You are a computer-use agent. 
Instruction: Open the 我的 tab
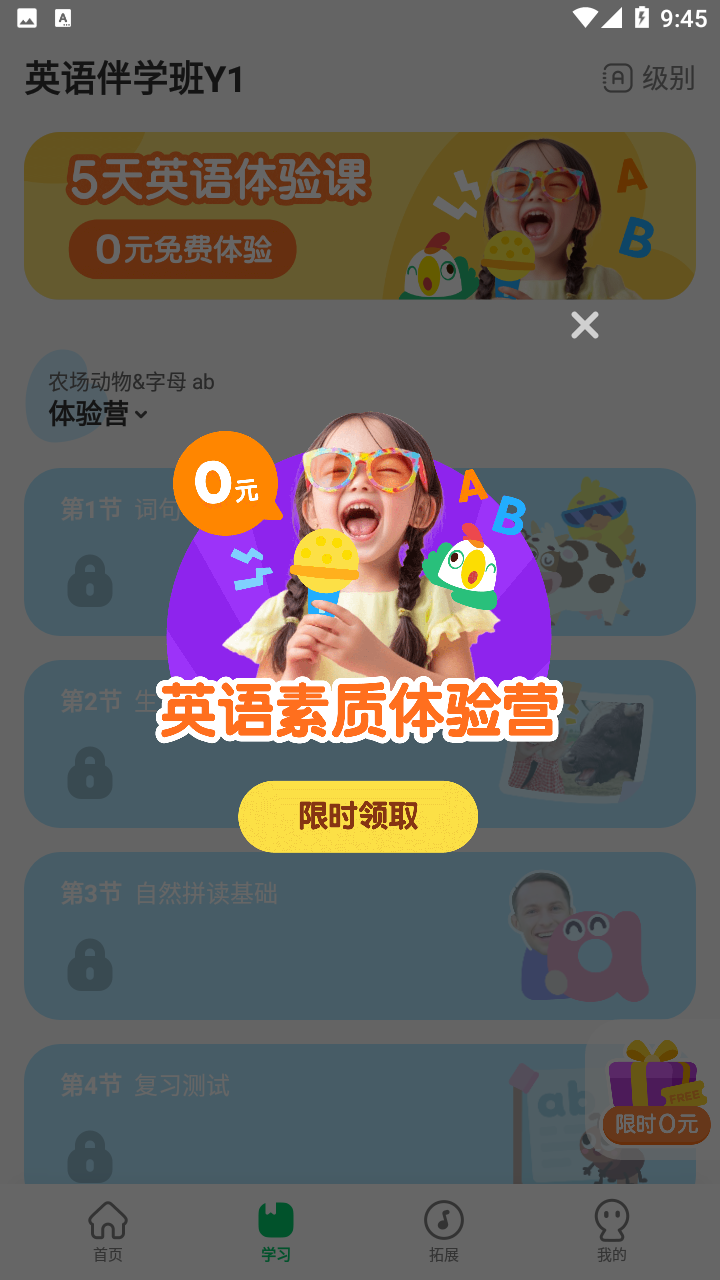click(611, 1232)
